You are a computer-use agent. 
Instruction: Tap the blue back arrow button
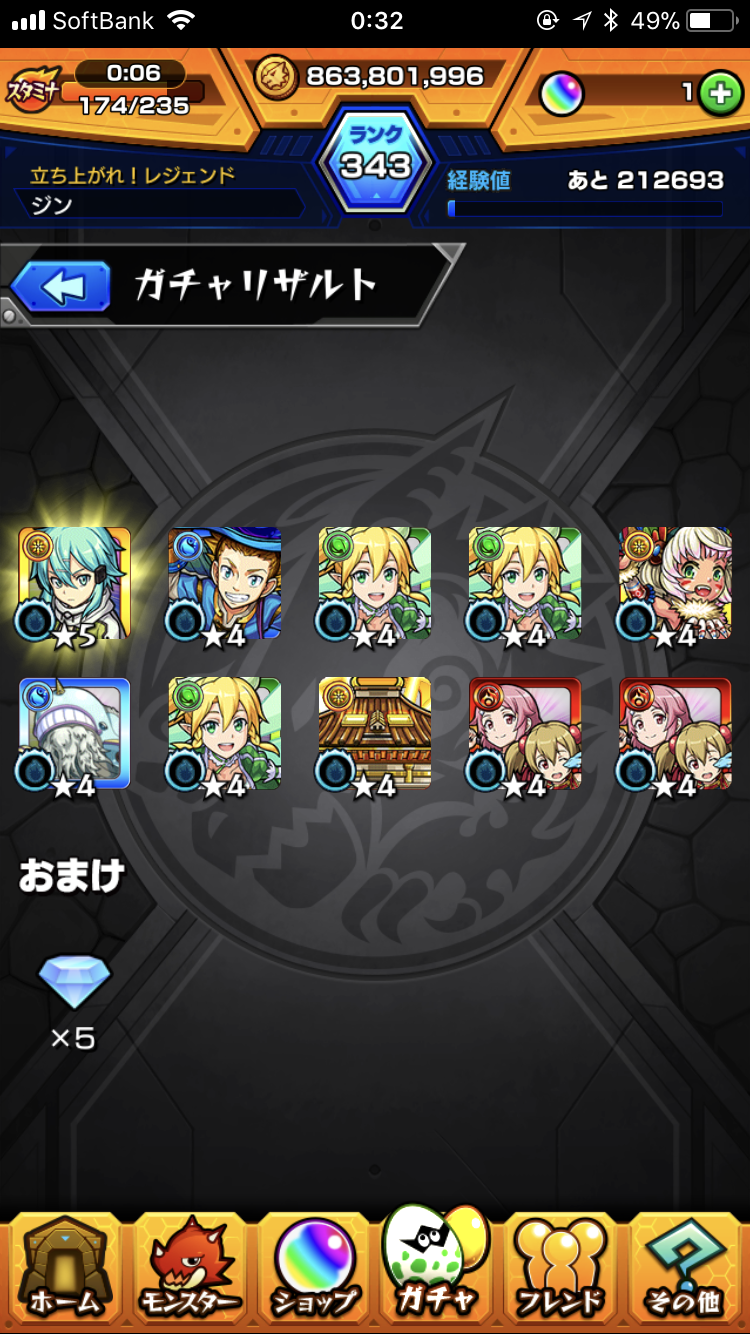click(60, 288)
